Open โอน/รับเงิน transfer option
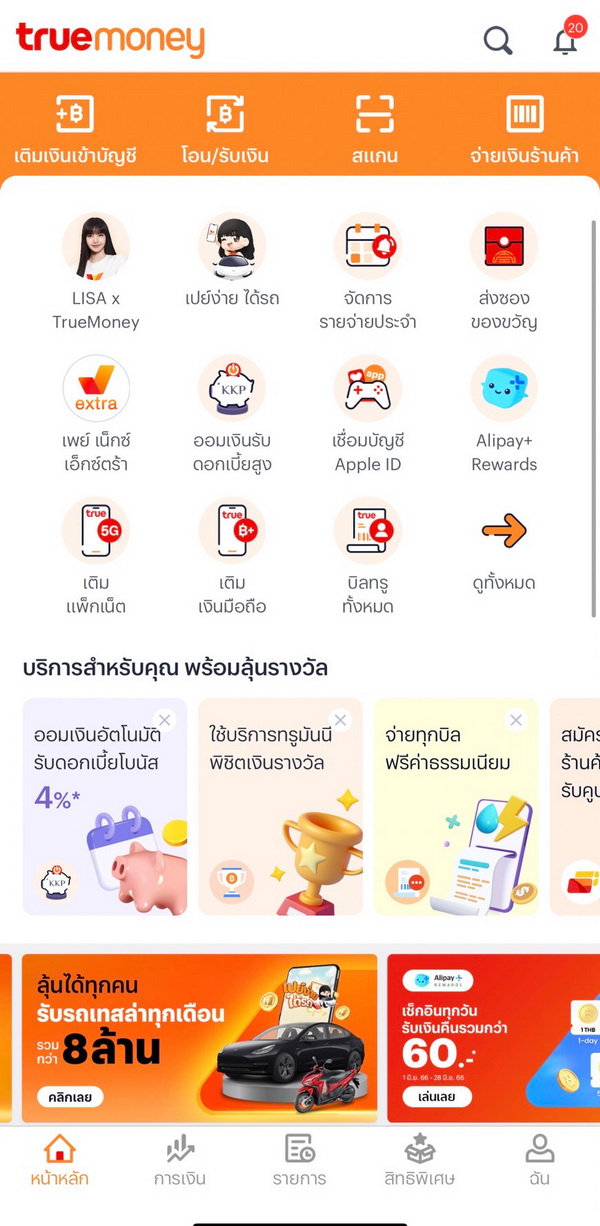 tap(225, 129)
